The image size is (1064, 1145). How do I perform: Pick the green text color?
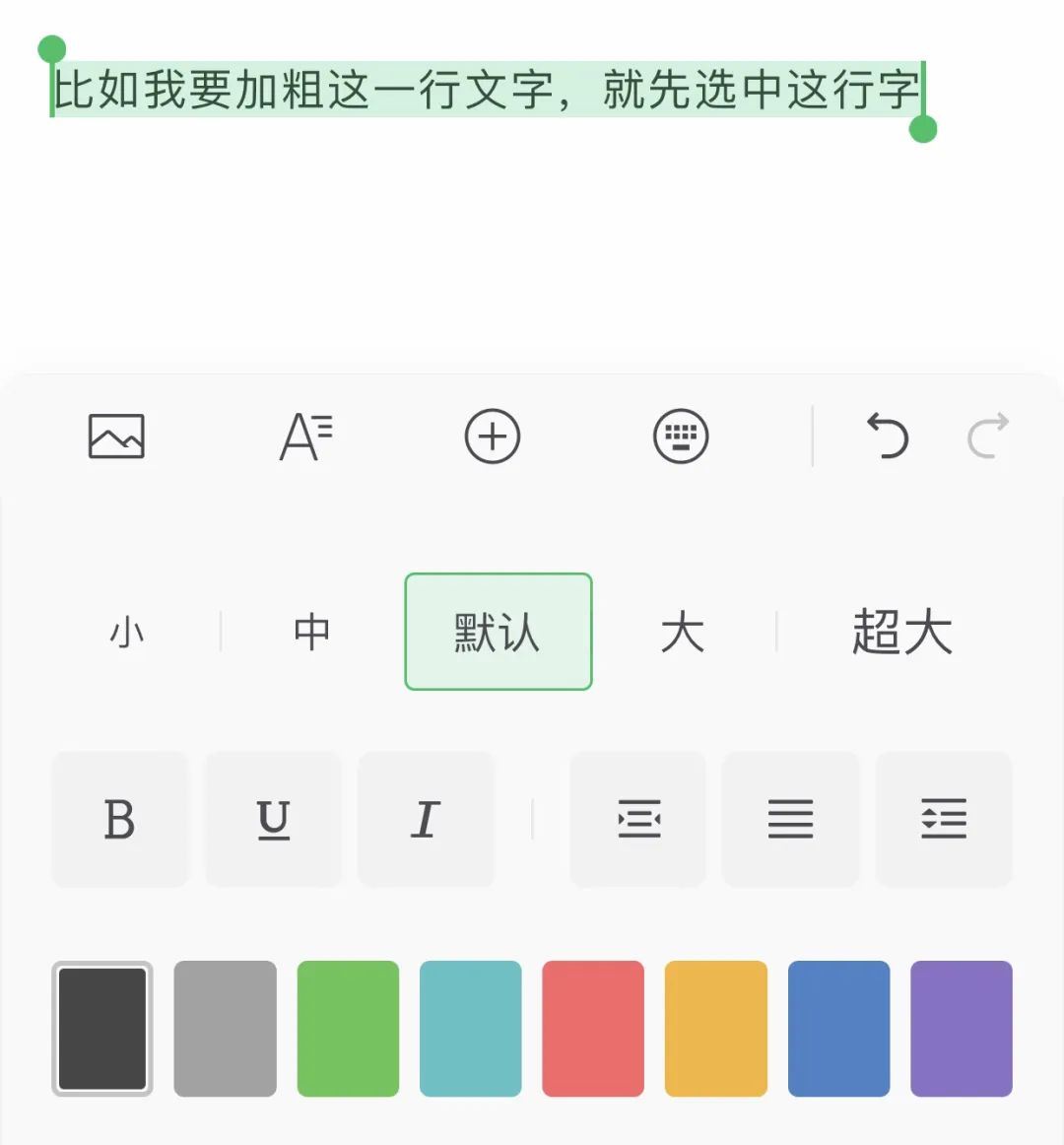click(x=348, y=1029)
